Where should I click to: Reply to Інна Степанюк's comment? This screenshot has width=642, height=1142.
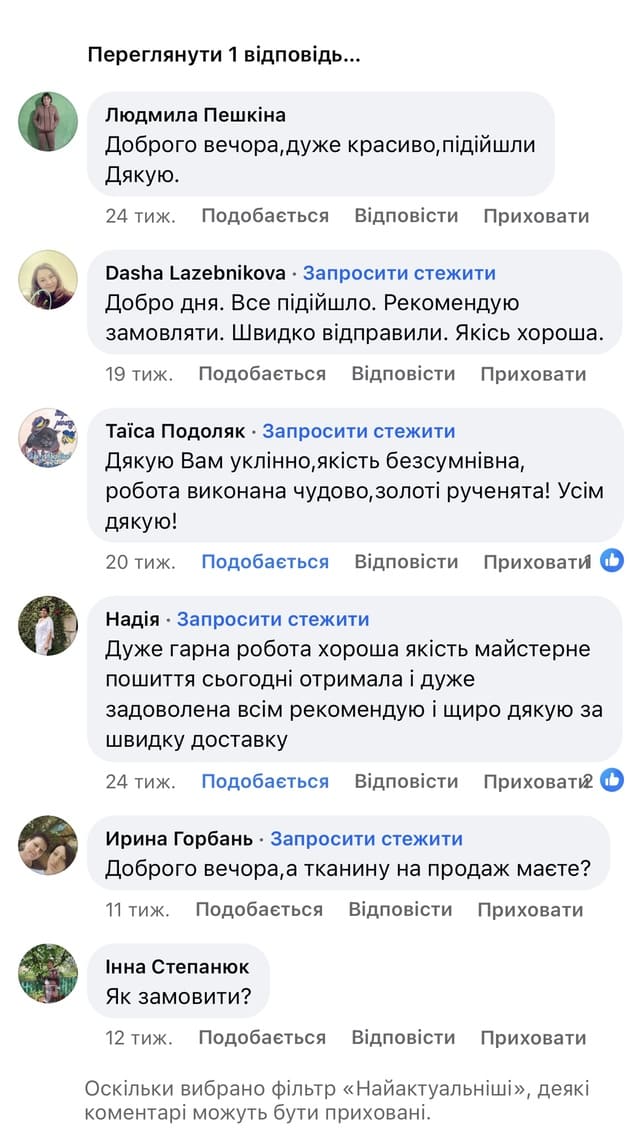[403, 1038]
